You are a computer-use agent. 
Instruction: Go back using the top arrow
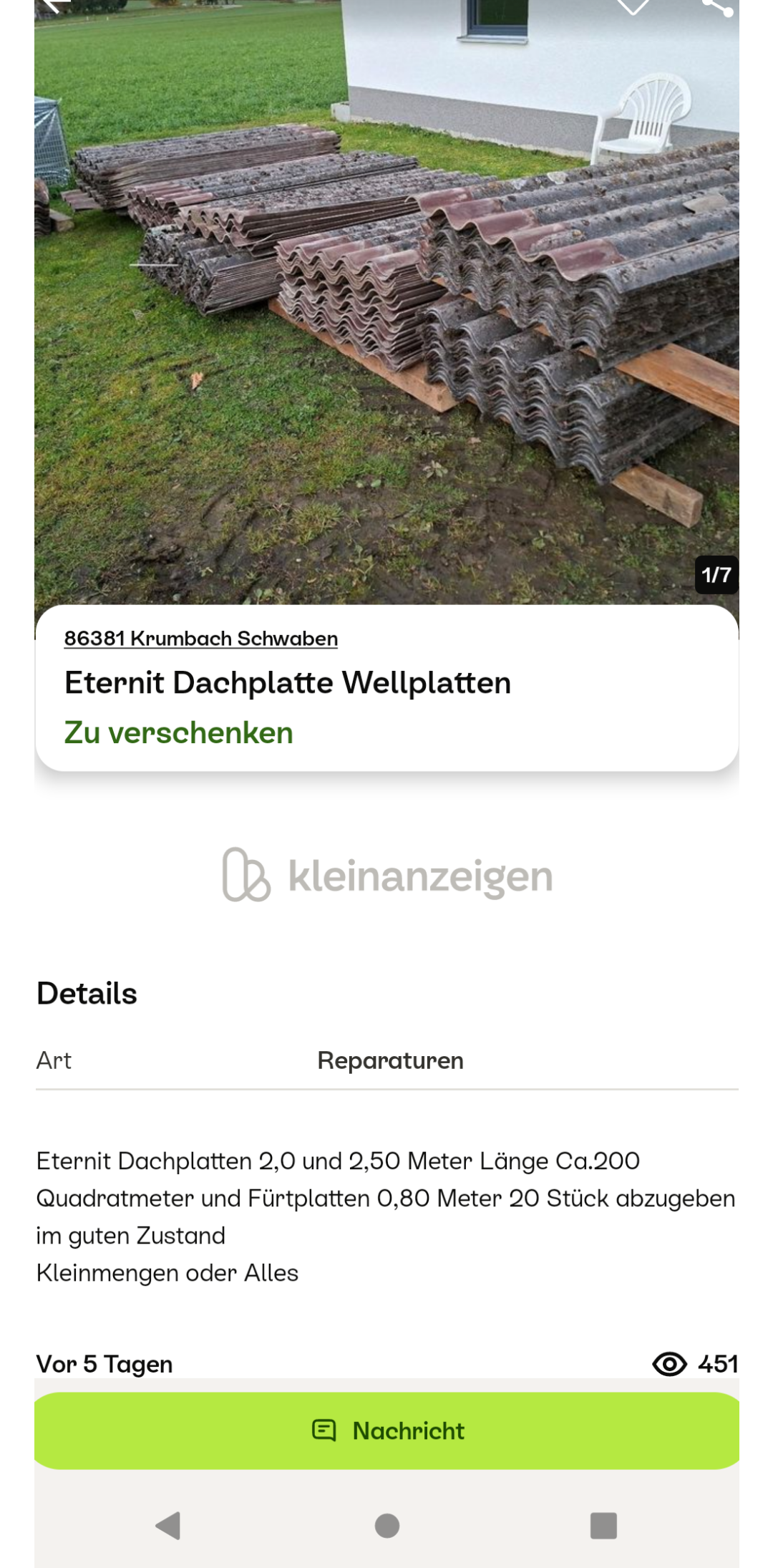57,6
